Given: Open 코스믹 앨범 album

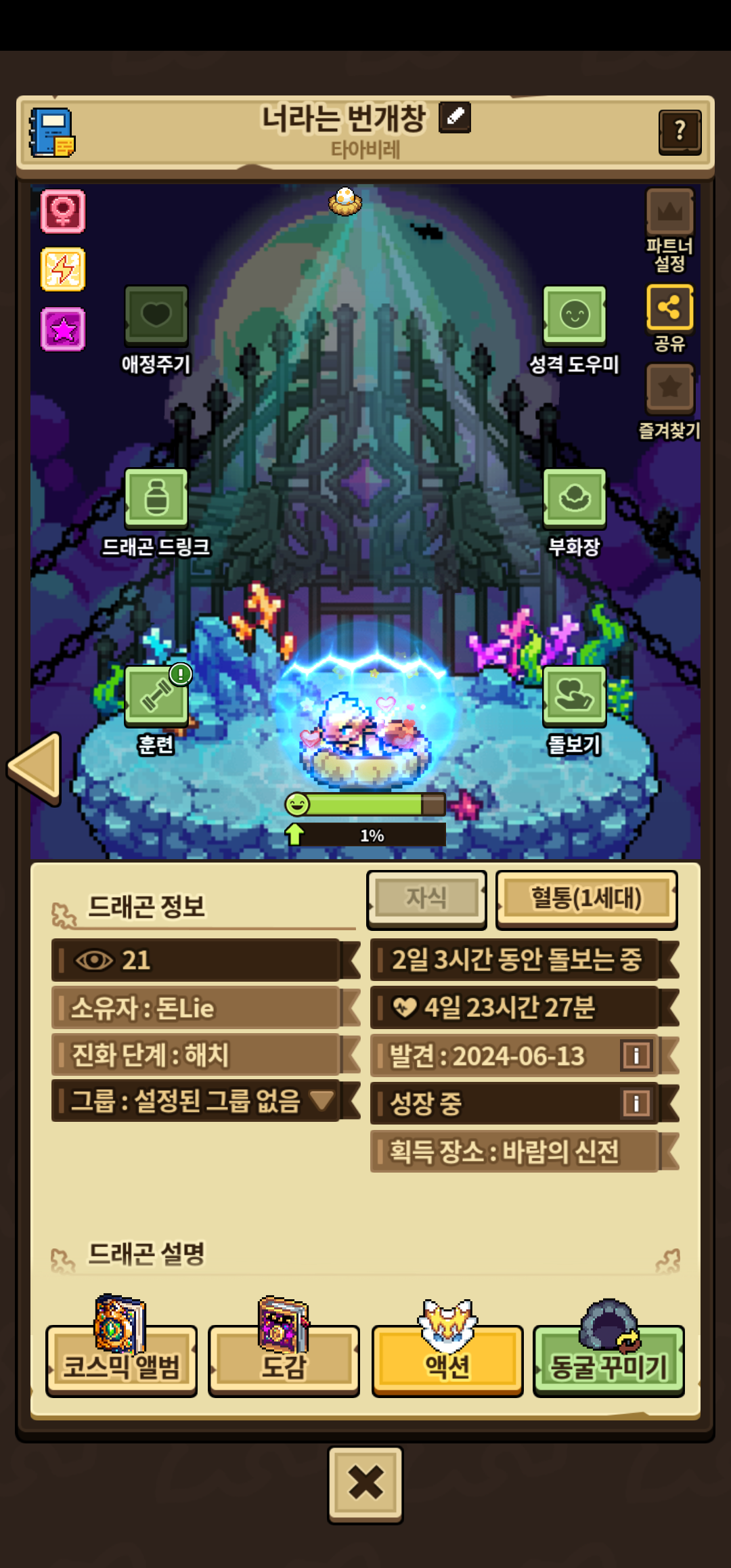Looking at the screenshot, I should coord(121,1361).
